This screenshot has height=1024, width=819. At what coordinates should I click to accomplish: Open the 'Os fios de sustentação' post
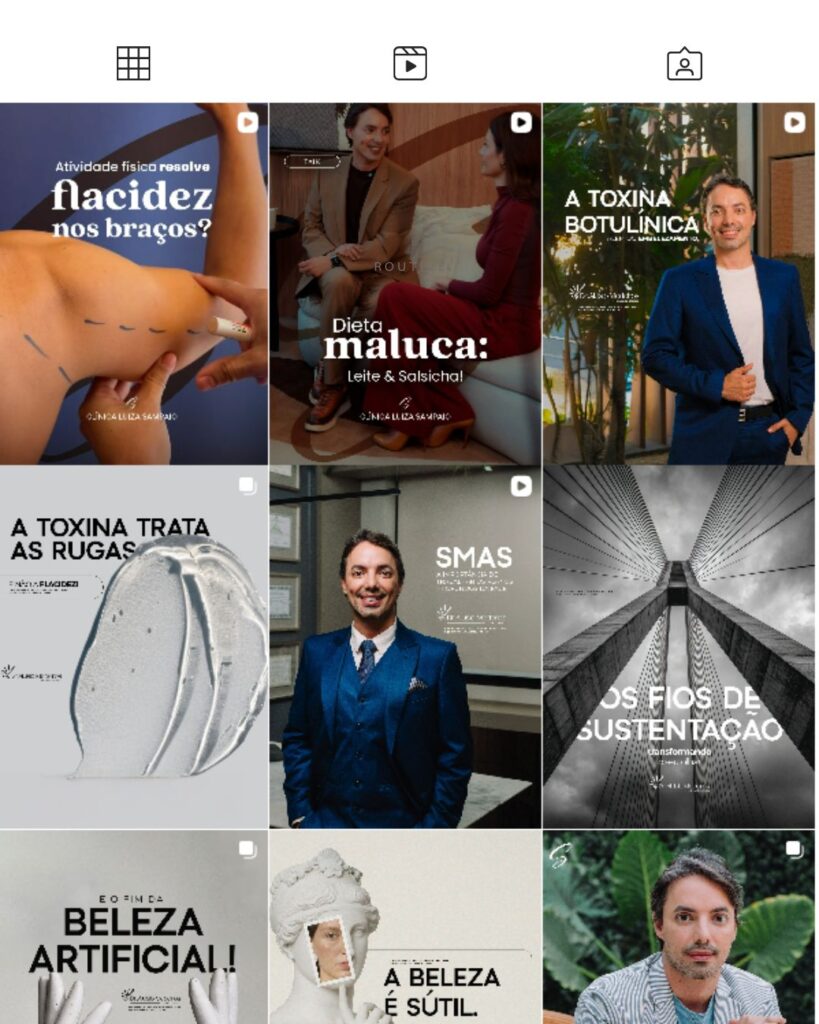tap(679, 647)
